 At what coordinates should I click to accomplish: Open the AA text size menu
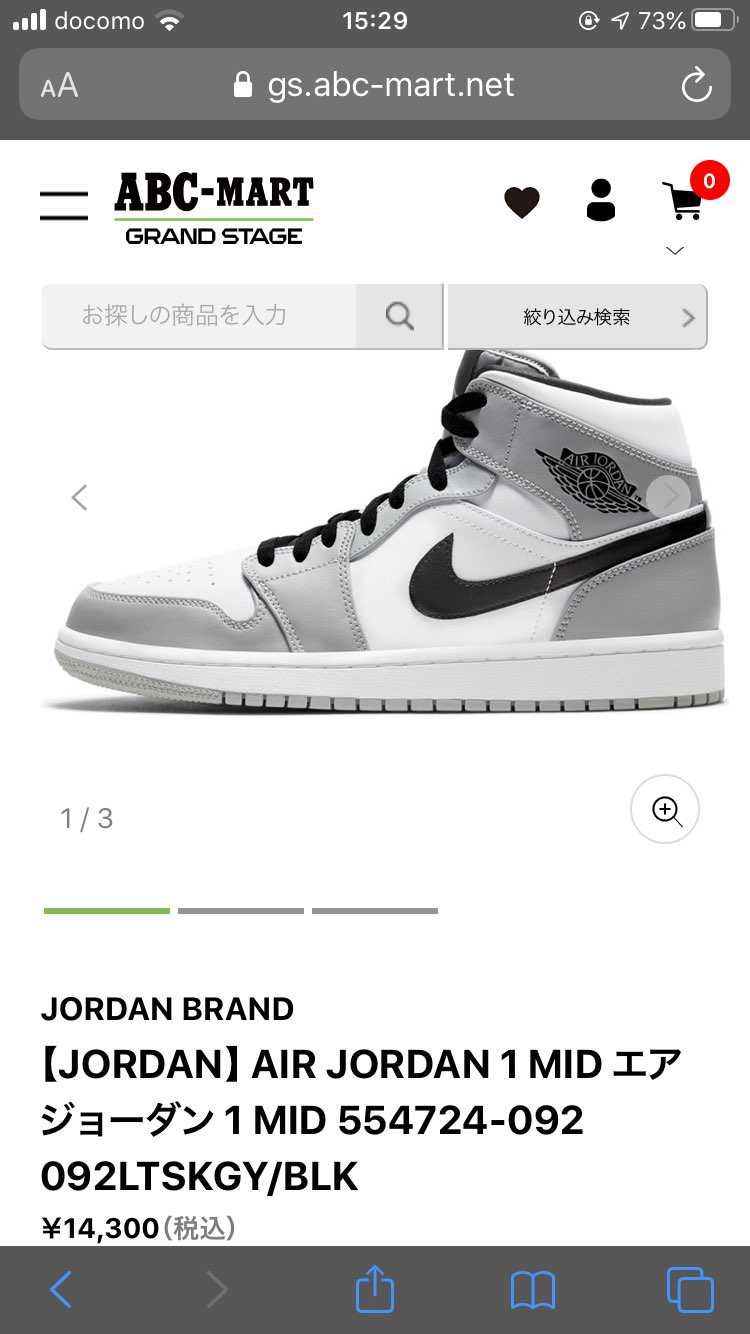(x=58, y=85)
